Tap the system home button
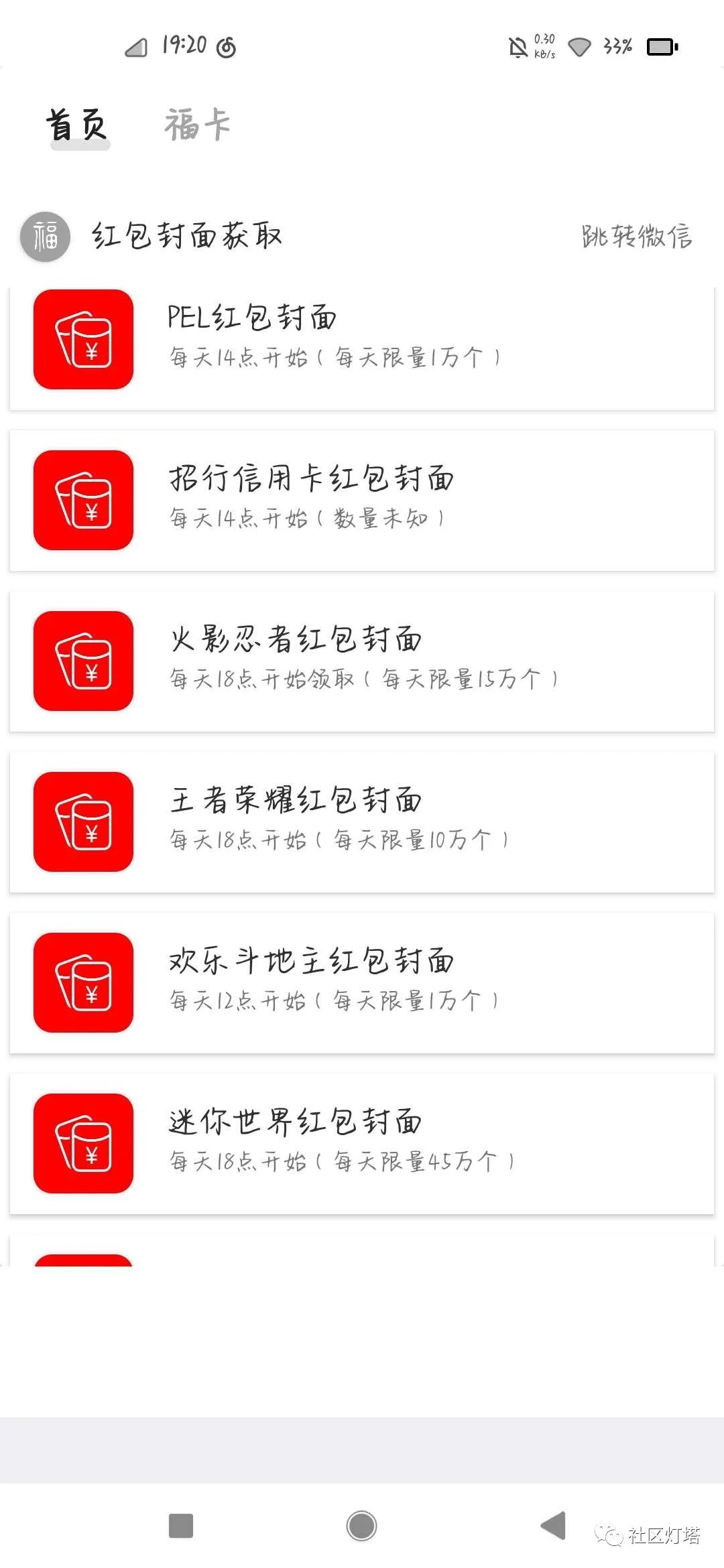Image resolution: width=724 pixels, height=1568 pixels. pyautogui.click(x=361, y=1526)
